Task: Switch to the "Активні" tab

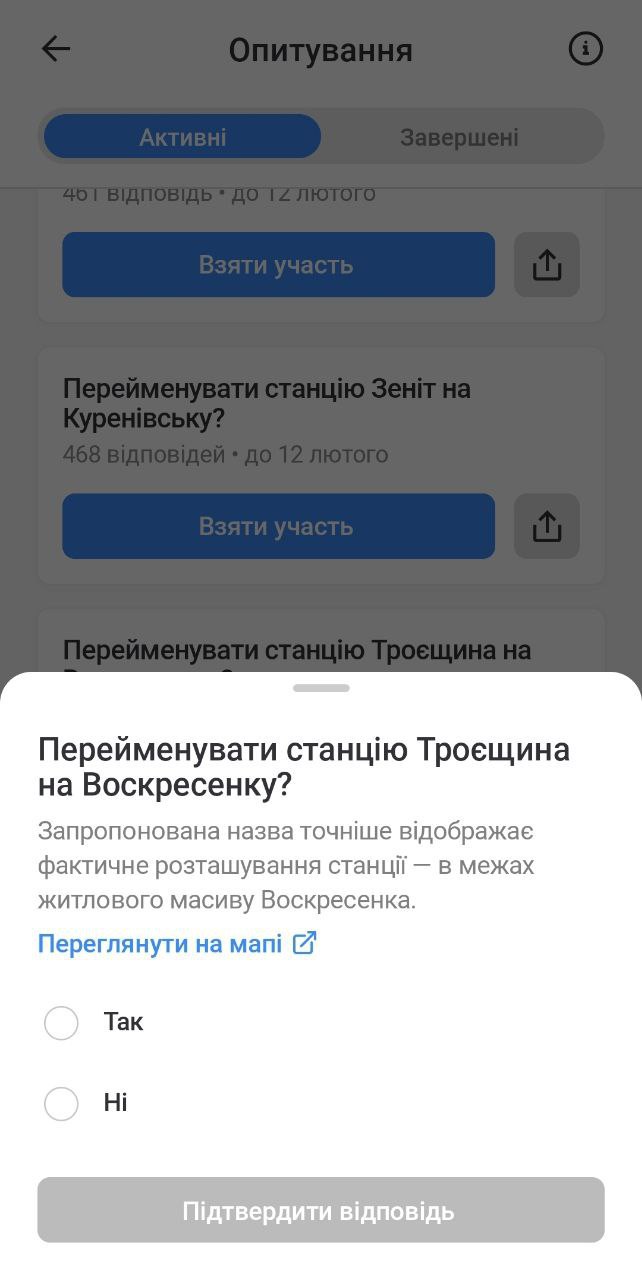Action: (x=182, y=137)
